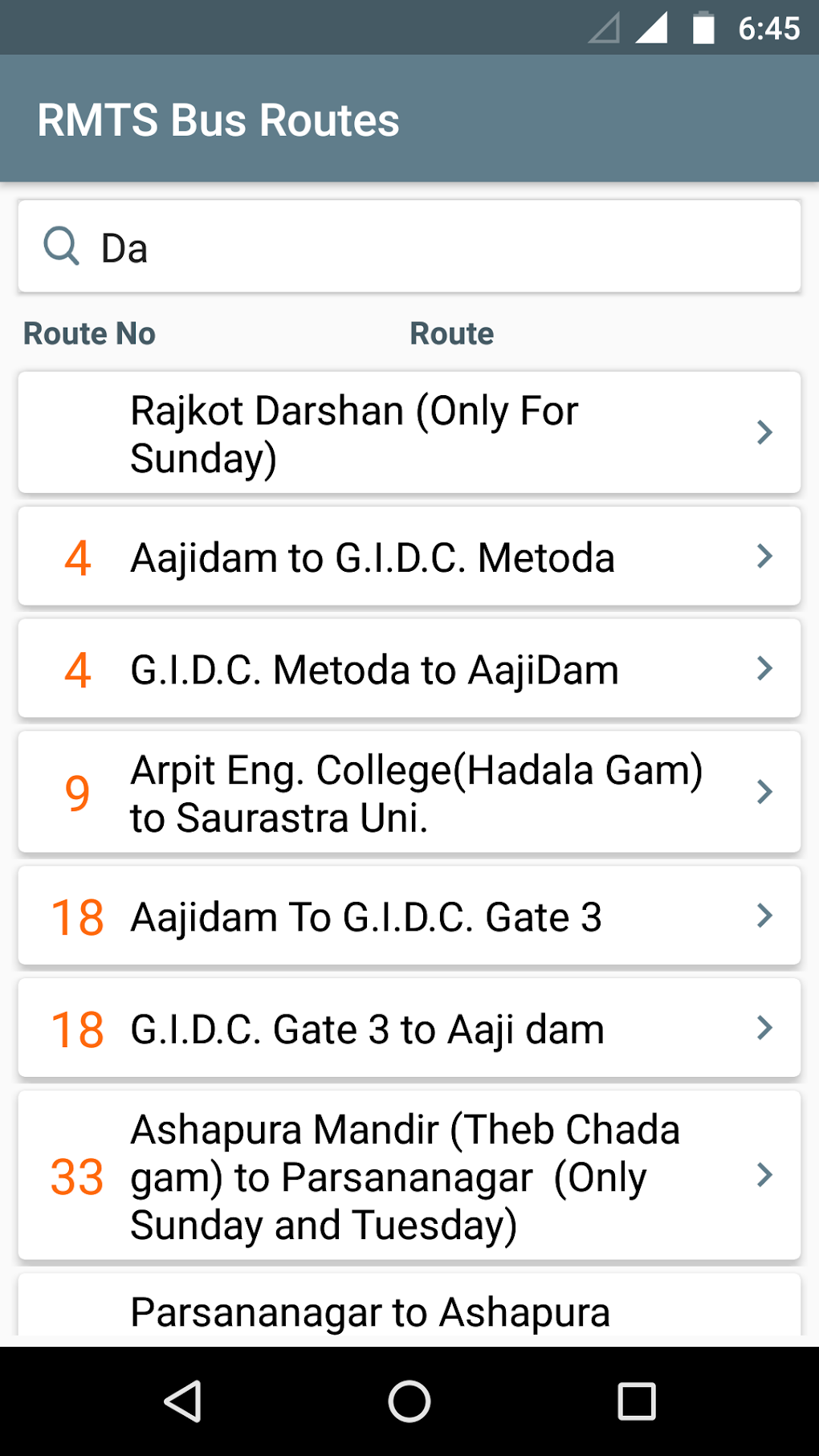The image size is (819, 1456).
Task: Select G.I.D.C. Metoda to AajiDam route
Action: [409, 669]
